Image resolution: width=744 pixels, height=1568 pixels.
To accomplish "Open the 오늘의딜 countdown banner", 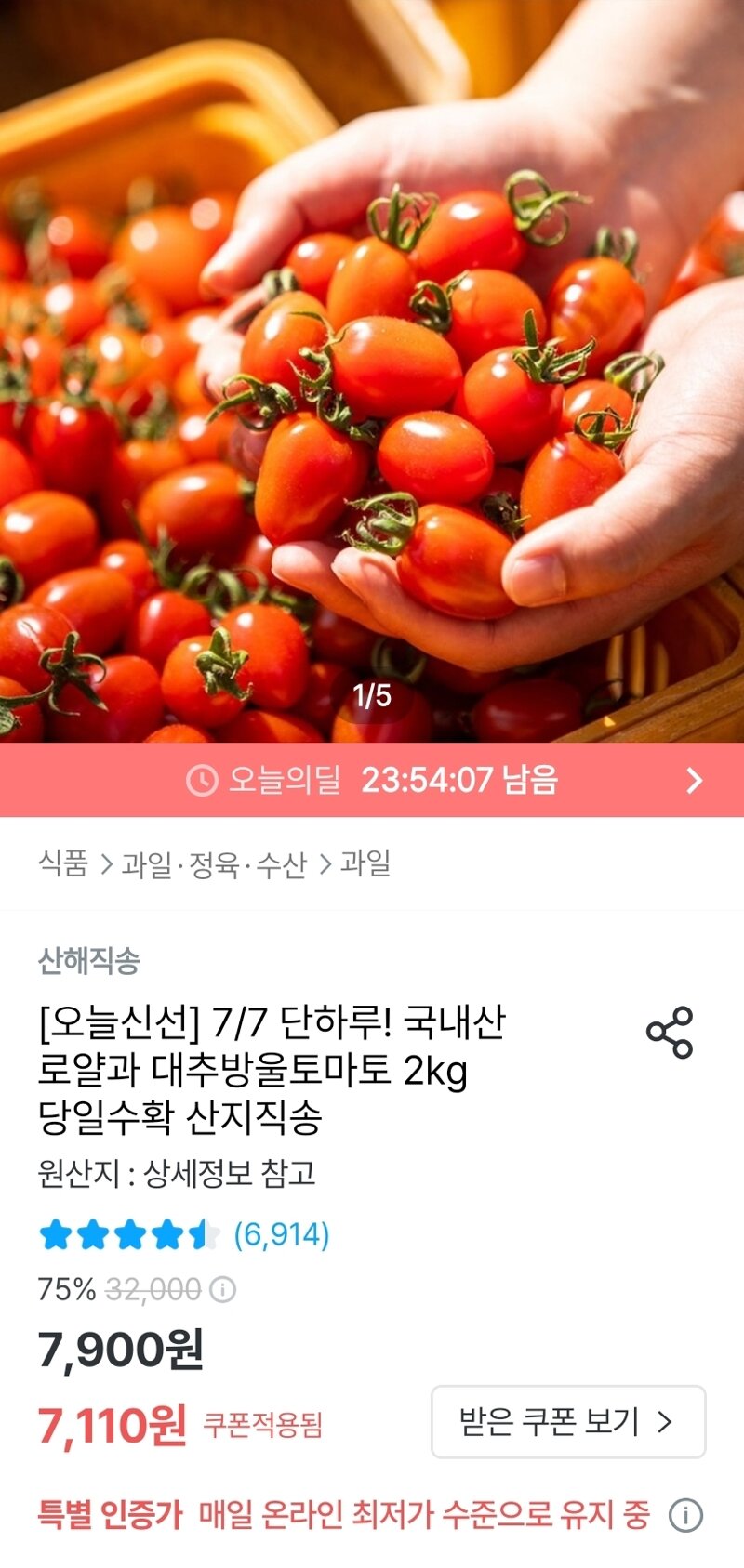I will [x=372, y=780].
